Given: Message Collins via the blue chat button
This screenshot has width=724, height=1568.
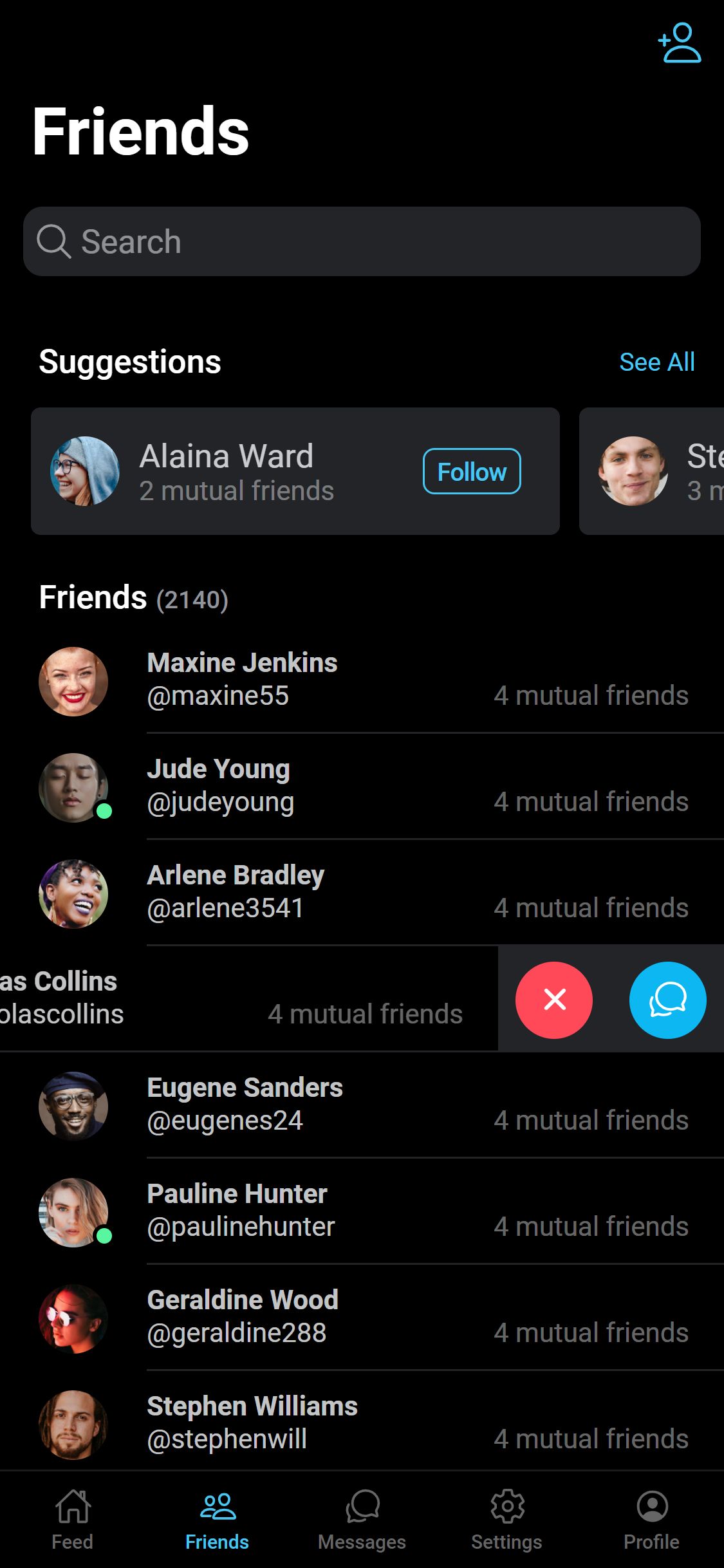Looking at the screenshot, I should coord(667,1000).
